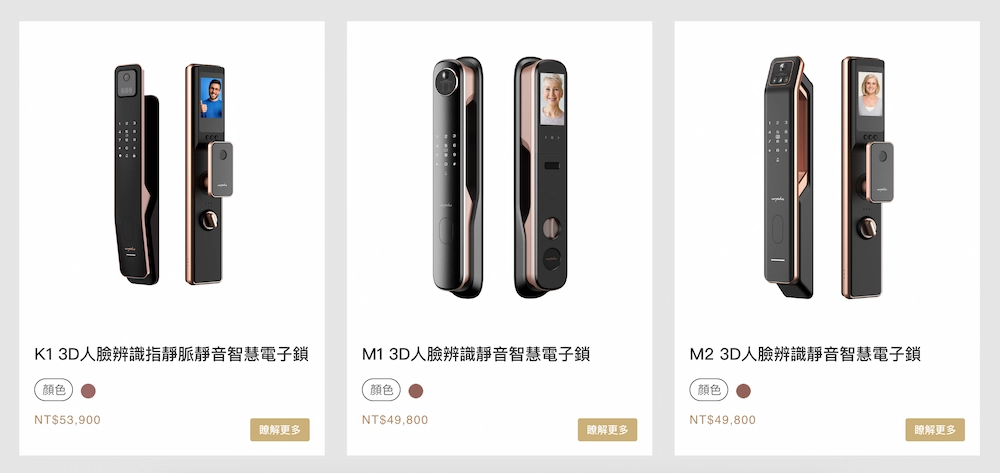This screenshot has width=1000, height=473.
Task: Open 瞭解更多 for the M2 lock
Action: pos(935,430)
